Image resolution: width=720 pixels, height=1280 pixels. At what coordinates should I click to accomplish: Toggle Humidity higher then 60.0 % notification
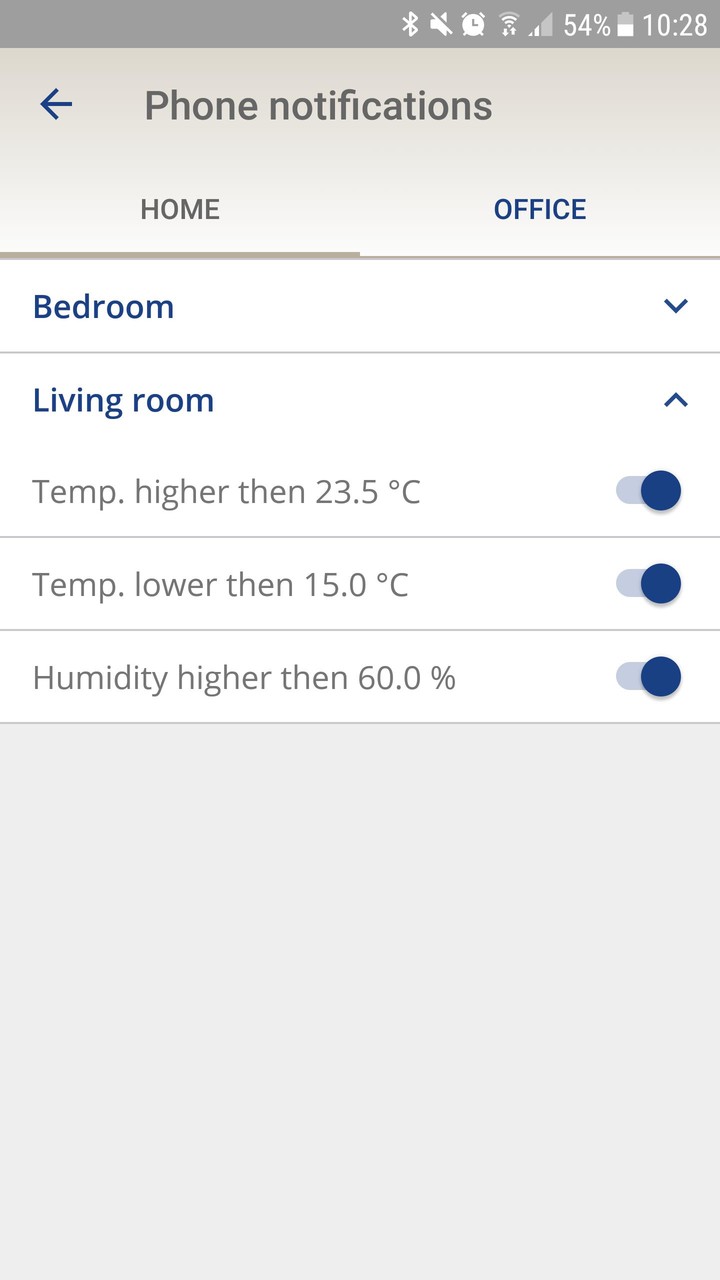coord(649,677)
